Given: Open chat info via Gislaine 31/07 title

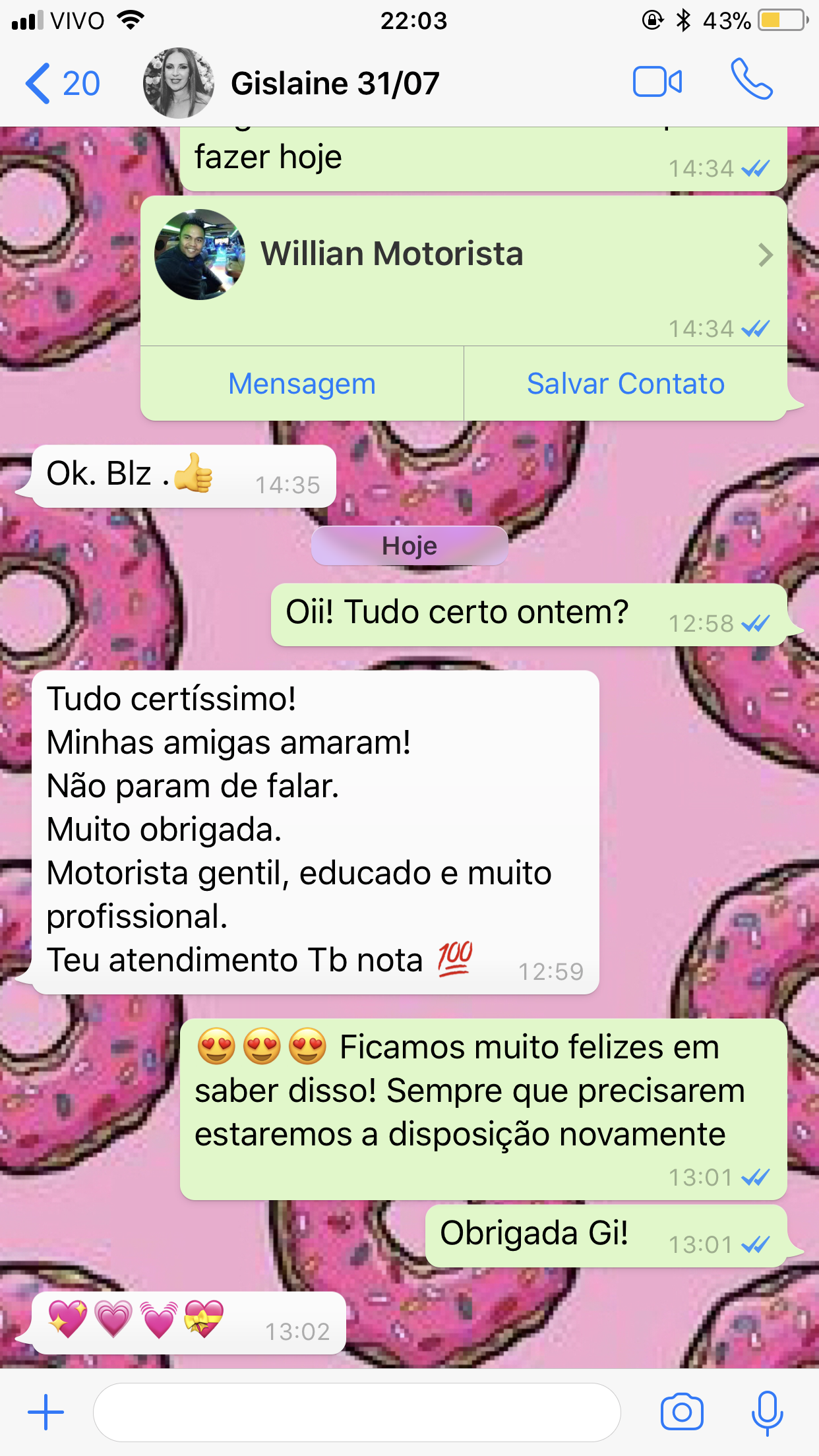Looking at the screenshot, I should (336, 82).
